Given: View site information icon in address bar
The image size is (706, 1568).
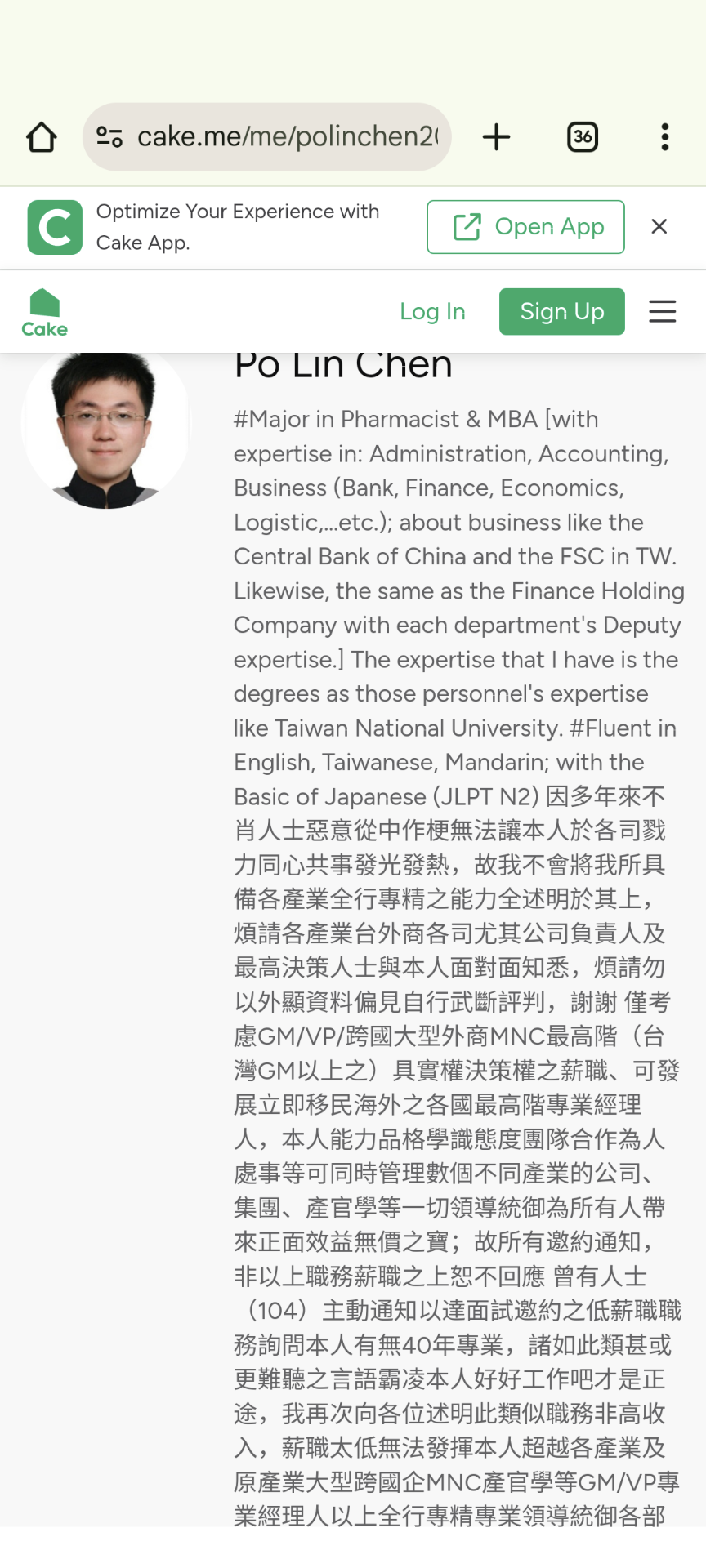Looking at the screenshot, I should click(x=109, y=137).
